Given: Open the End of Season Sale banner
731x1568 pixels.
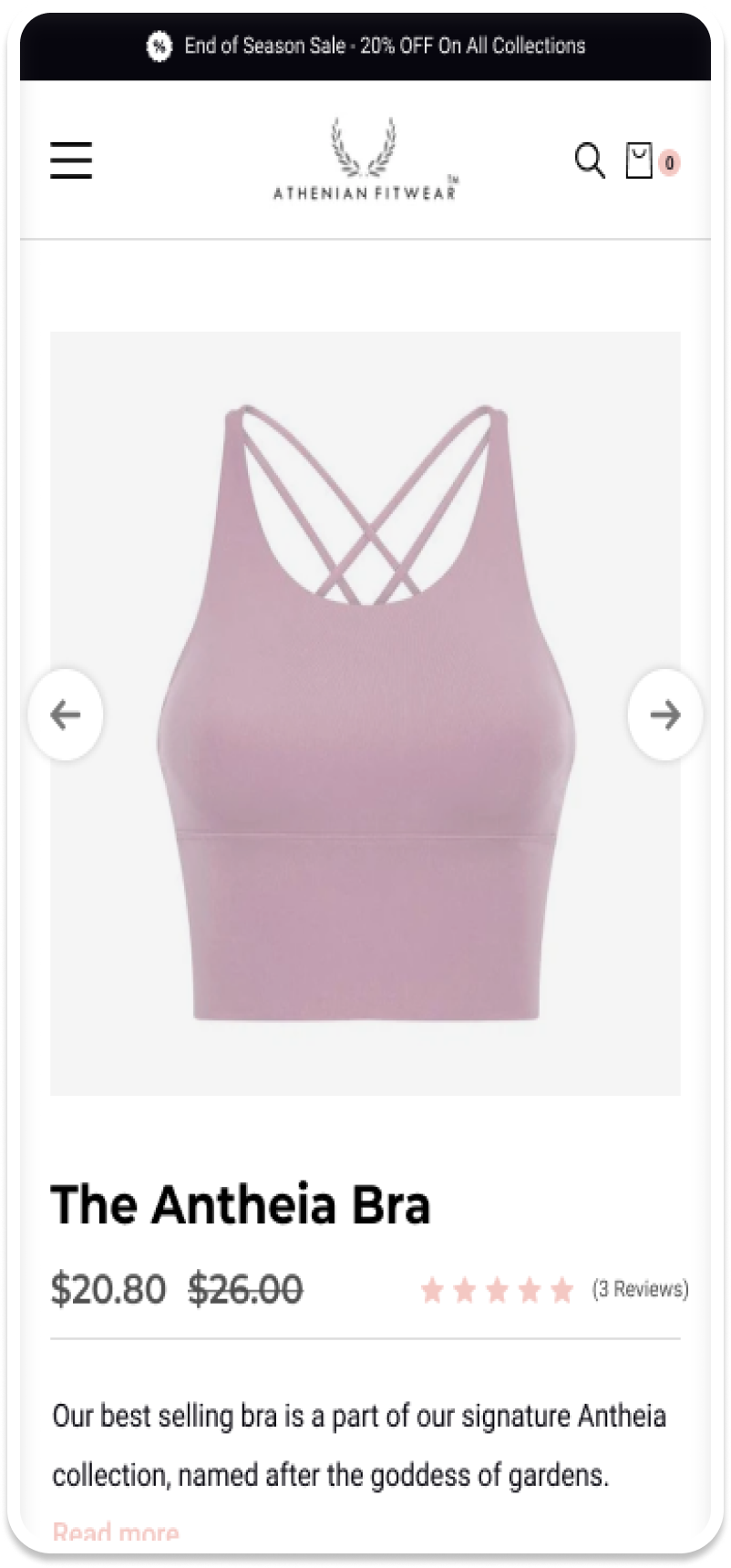Looking at the screenshot, I should [365, 46].
